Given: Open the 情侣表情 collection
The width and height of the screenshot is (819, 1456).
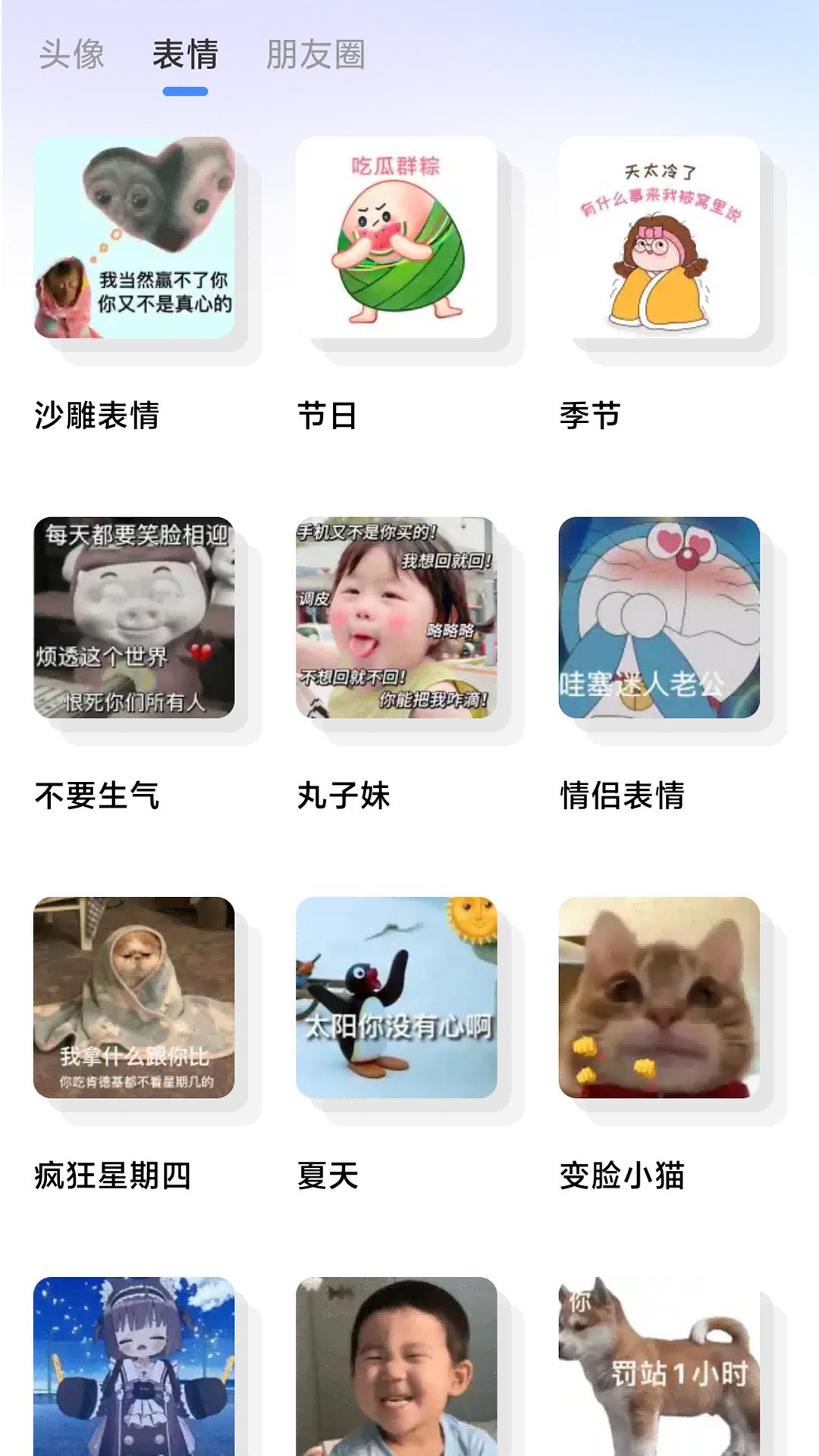Looking at the screenshot, I should 659,618.
